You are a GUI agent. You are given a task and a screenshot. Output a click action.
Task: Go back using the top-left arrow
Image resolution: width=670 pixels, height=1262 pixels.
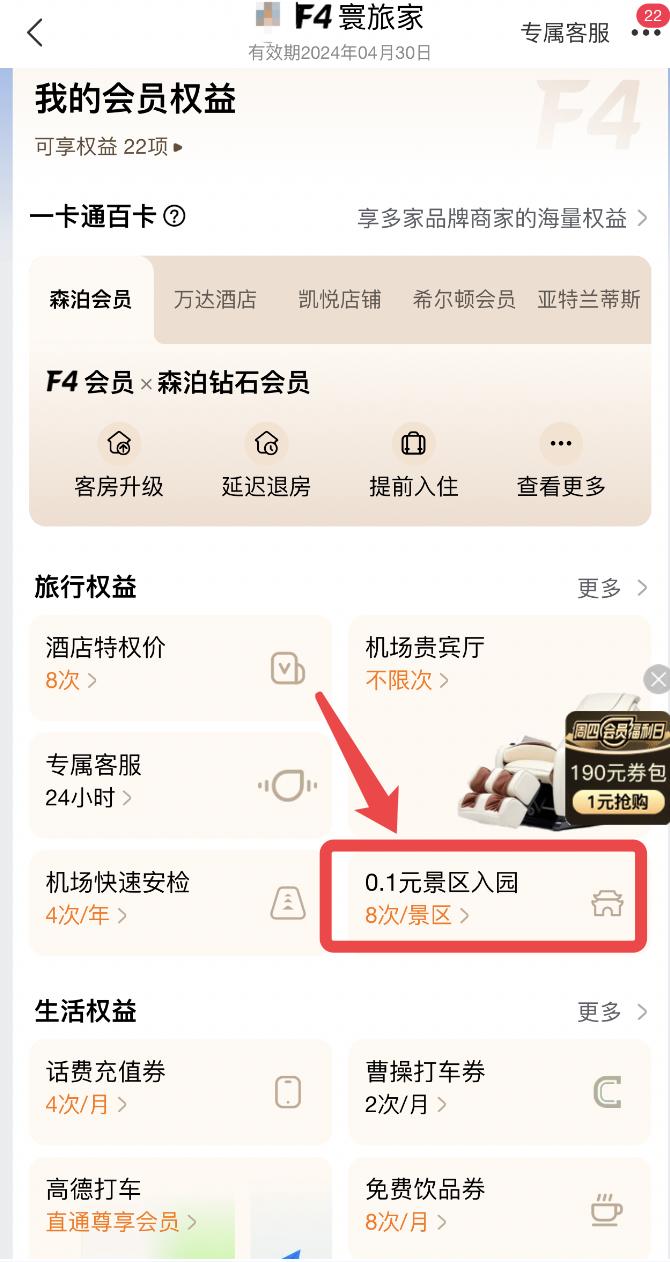(35, 33)
